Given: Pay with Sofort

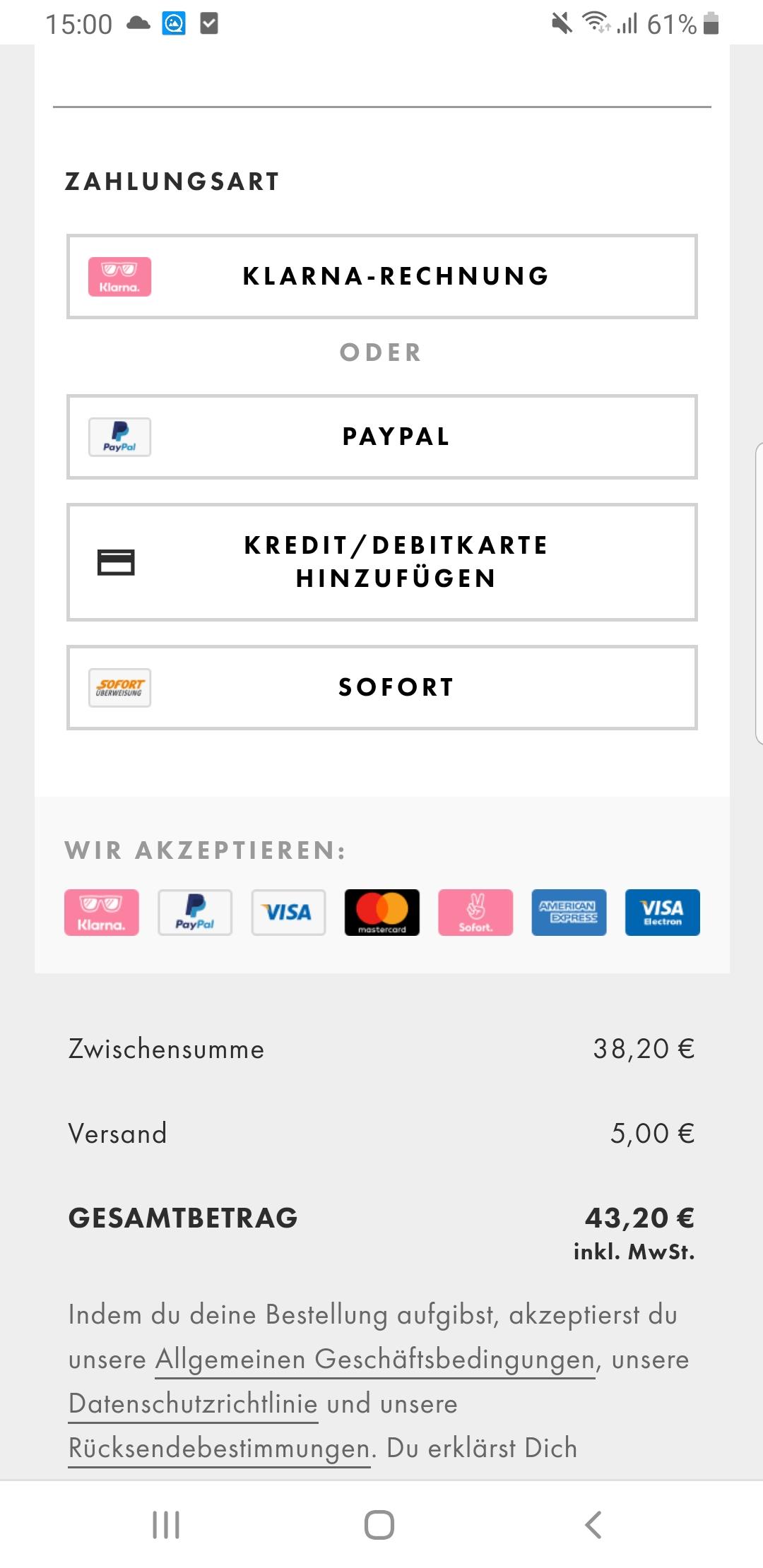Looking at the screenshot, I should click(x=381, y=687).
